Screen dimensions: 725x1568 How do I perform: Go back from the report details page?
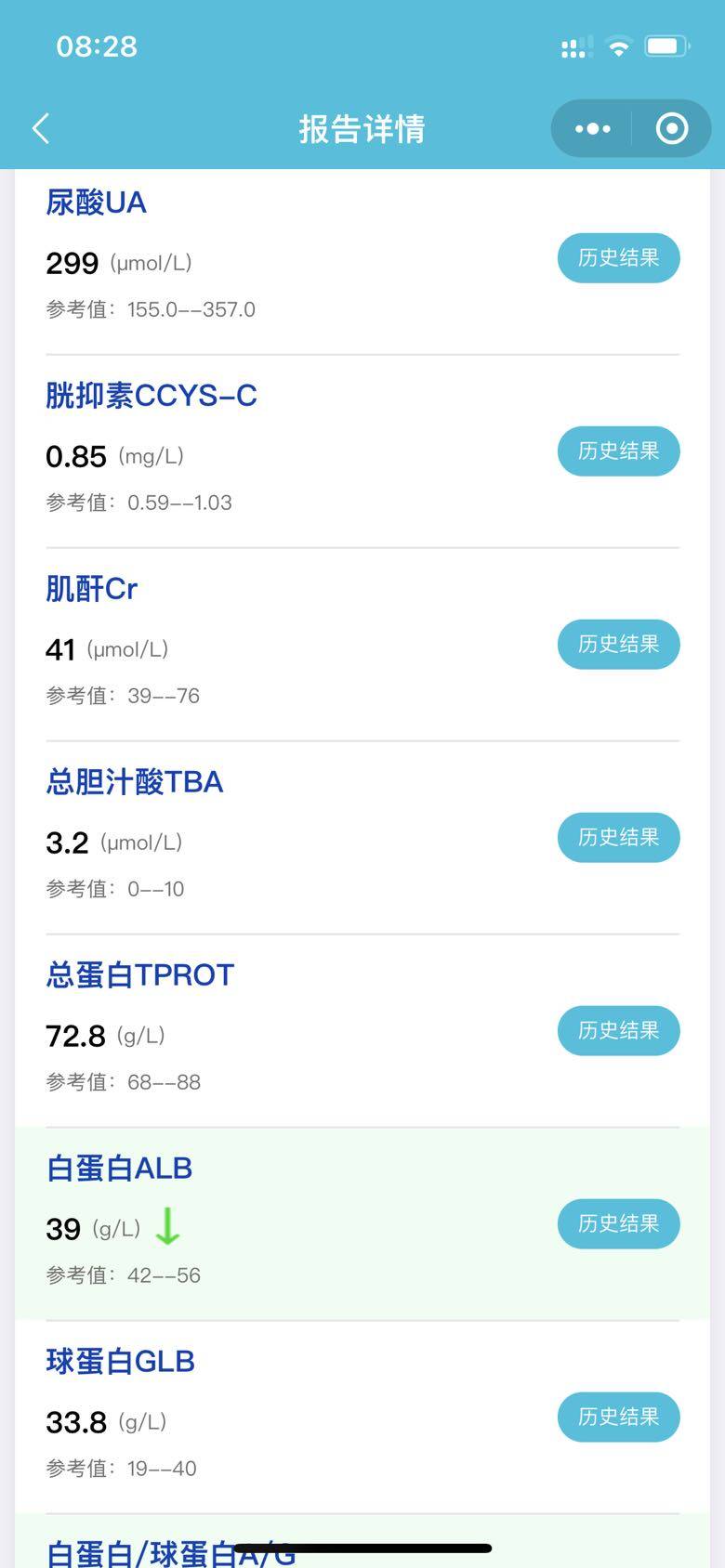pyautogui.click(x=41, y=128)
